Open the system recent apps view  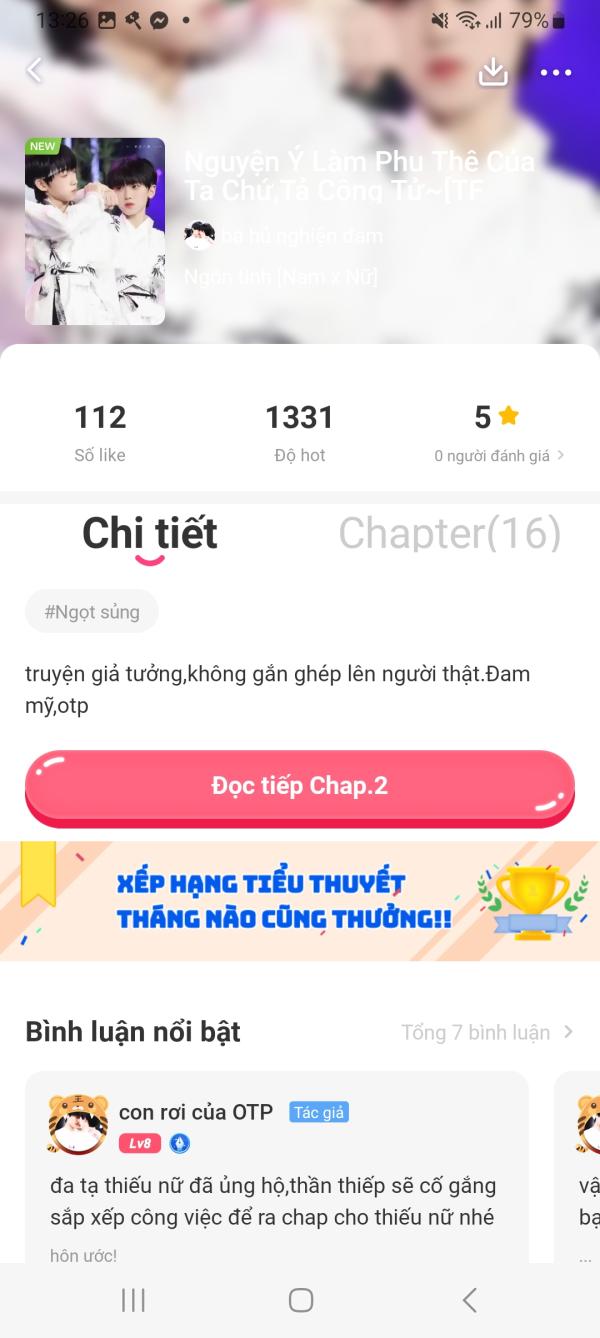point(133,1300)
